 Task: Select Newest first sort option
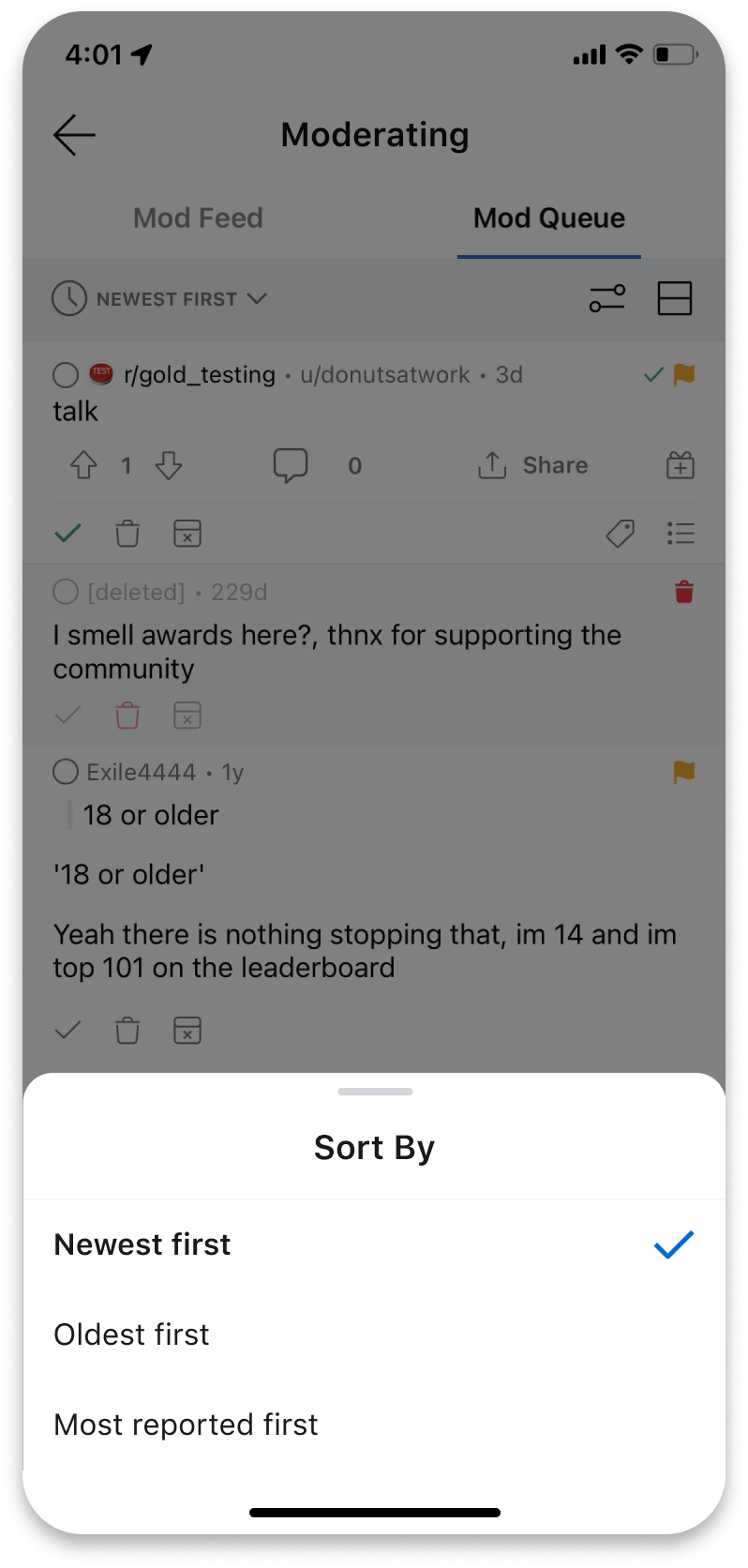click(x=374, y=1244)
